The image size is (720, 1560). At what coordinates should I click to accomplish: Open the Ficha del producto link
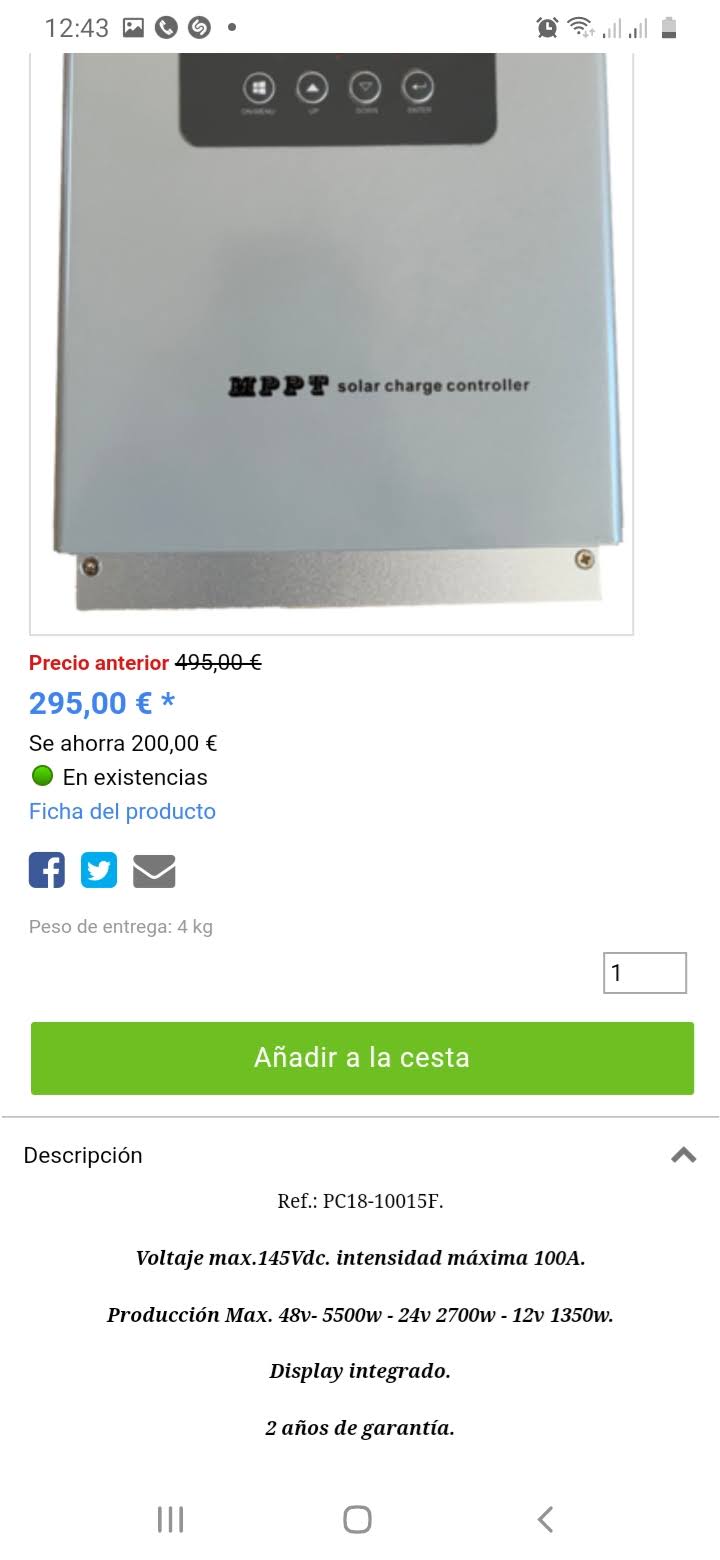[122, 811]
